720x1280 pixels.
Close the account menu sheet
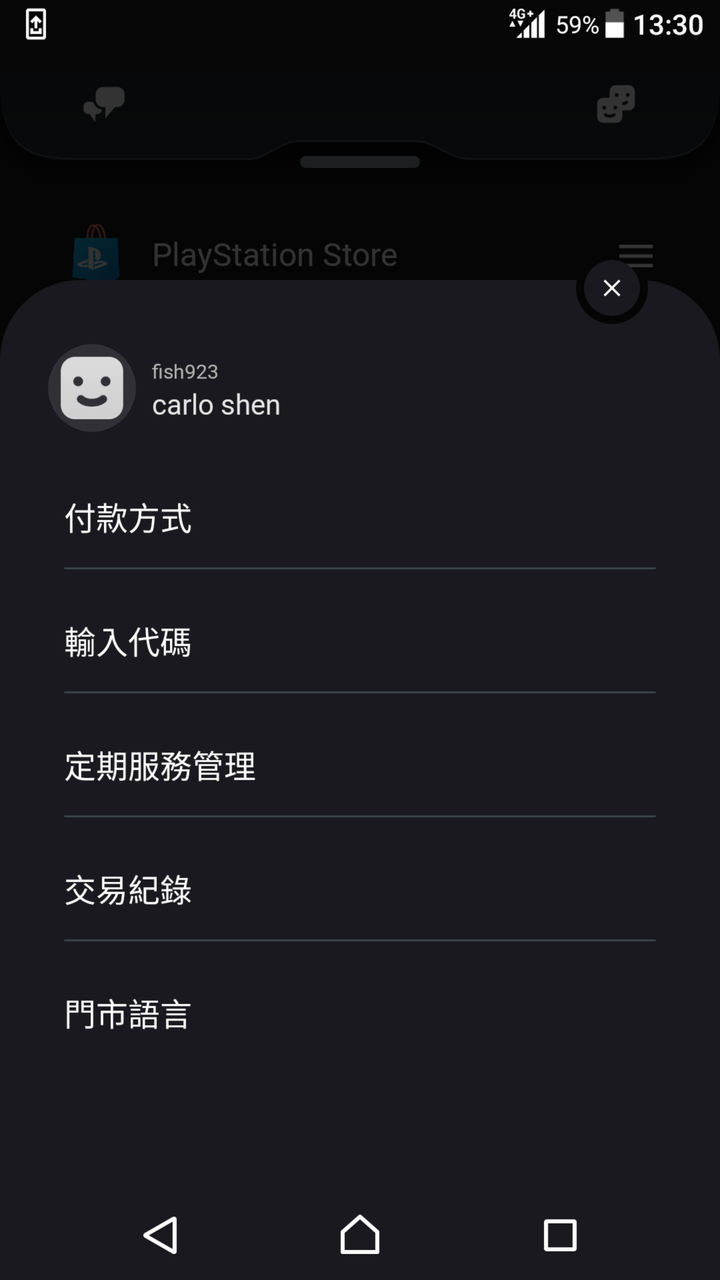point(612,288)
